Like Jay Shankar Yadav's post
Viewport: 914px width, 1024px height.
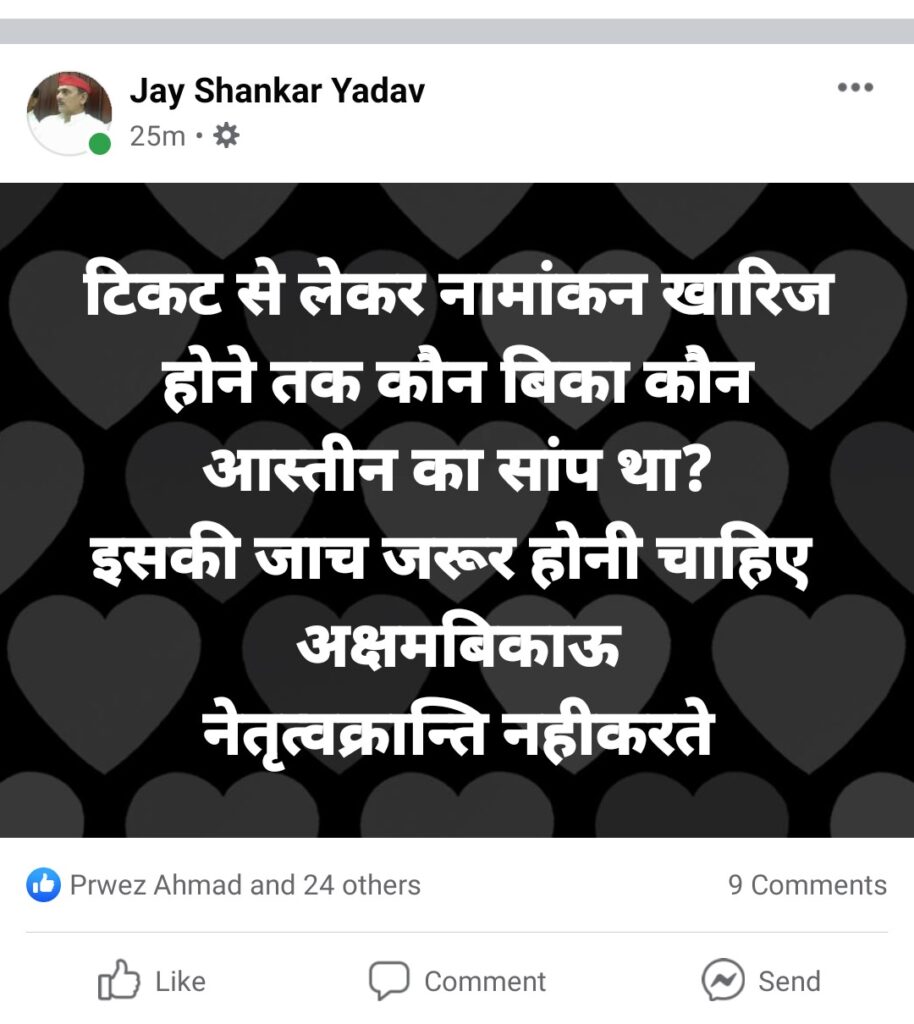point(152,982)
